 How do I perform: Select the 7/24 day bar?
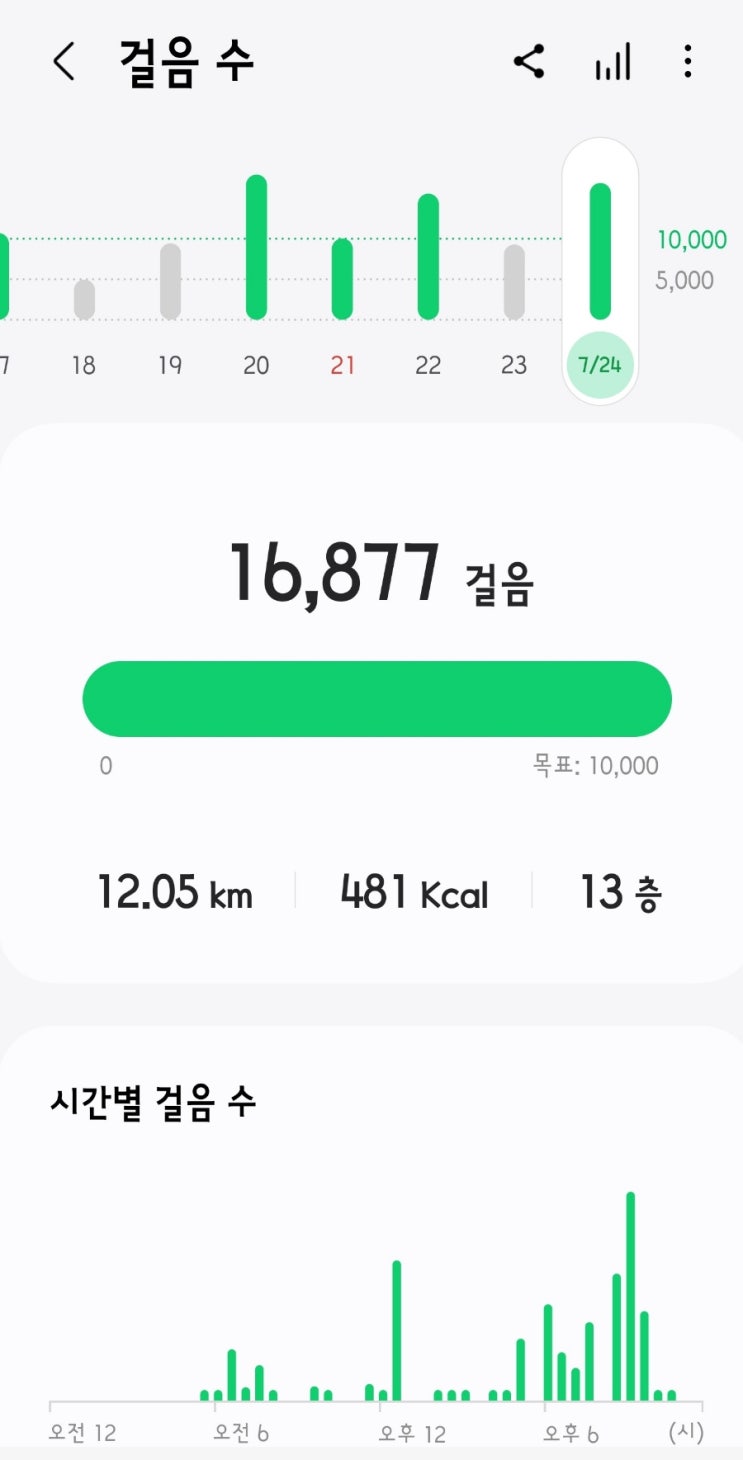click(600, 252)
